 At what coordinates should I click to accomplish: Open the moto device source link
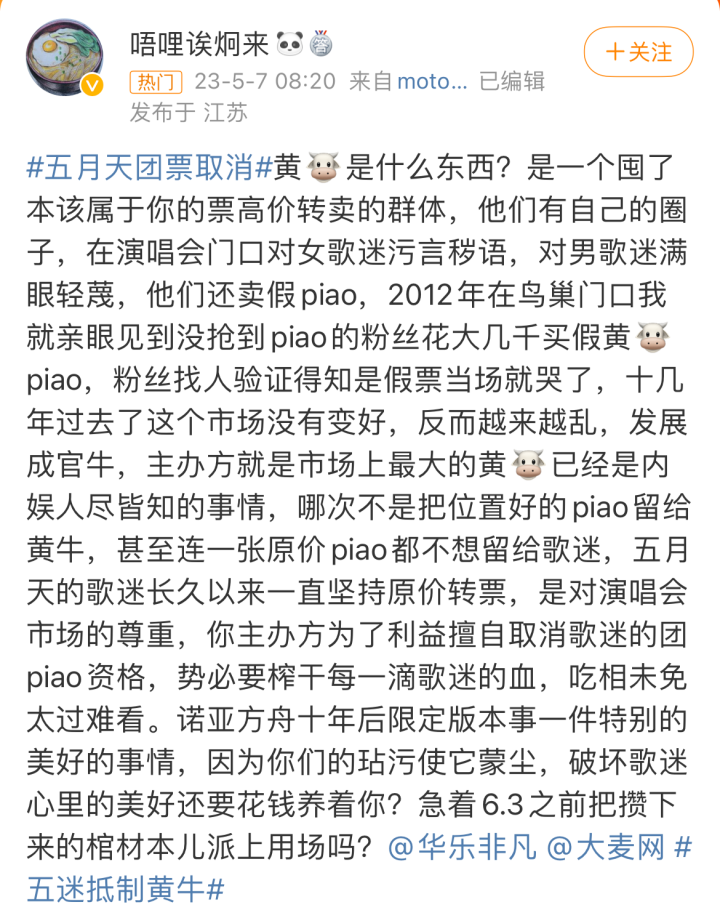pos(432,82)
